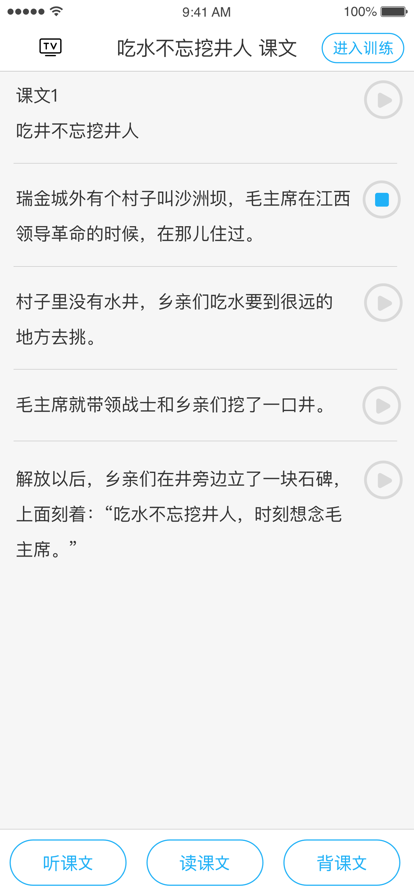
Task: Tap the 进入训练 button
Action: tap(363, 48)
